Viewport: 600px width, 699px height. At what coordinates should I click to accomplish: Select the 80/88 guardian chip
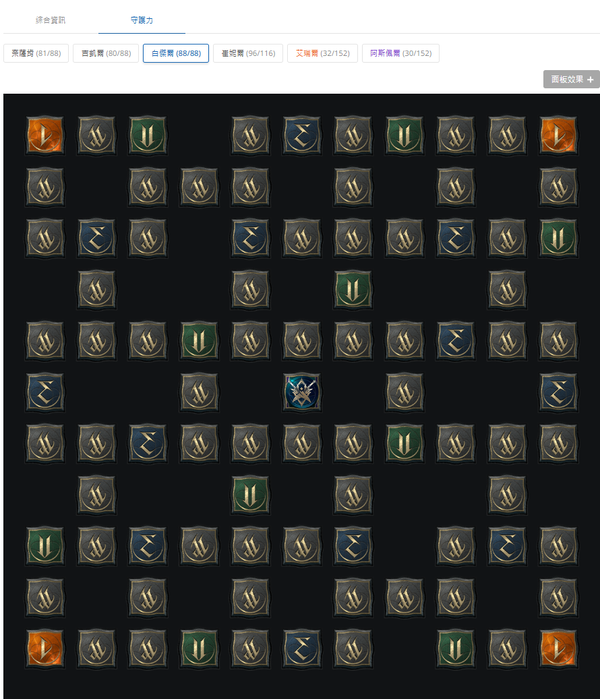[106, 53]
